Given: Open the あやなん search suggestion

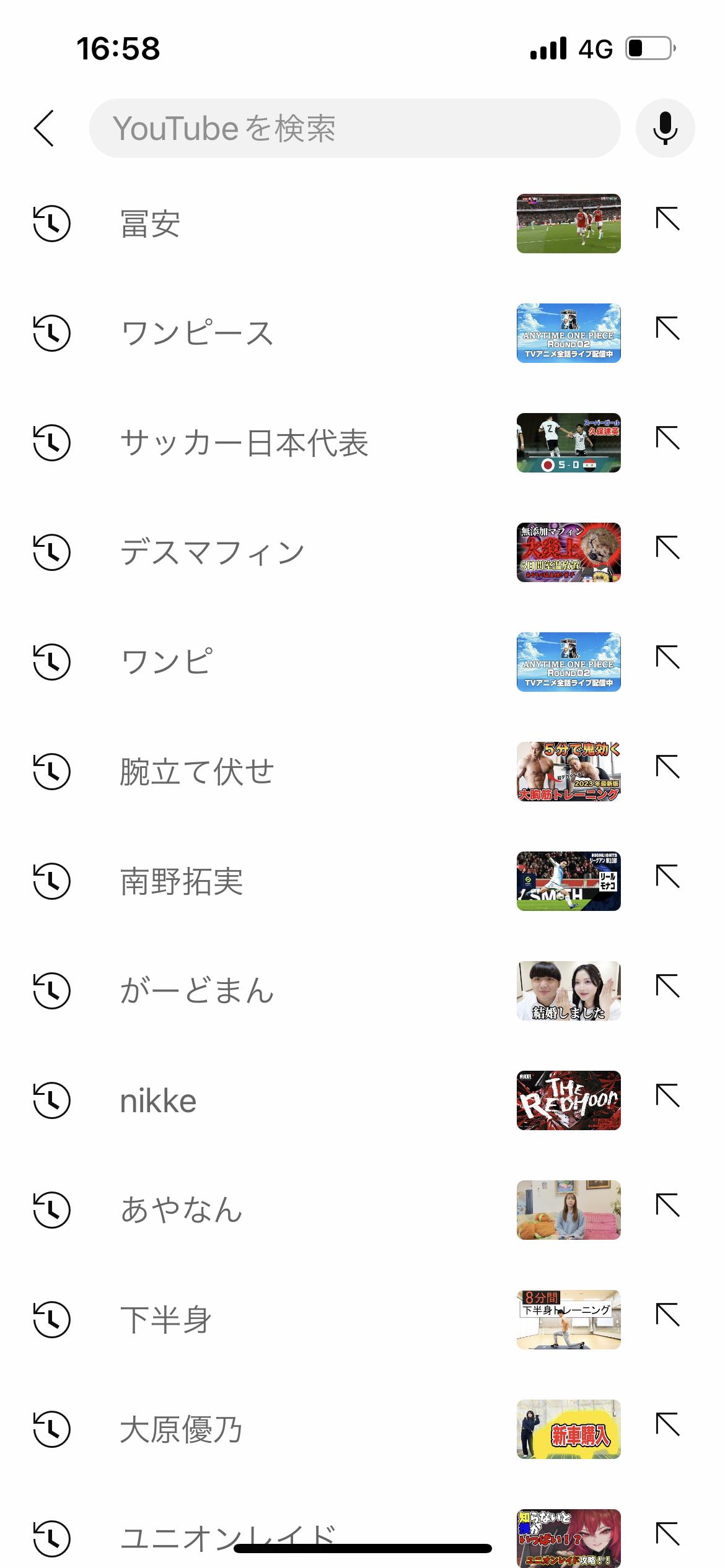Looking at the screenshot, I should [182, 1210].
